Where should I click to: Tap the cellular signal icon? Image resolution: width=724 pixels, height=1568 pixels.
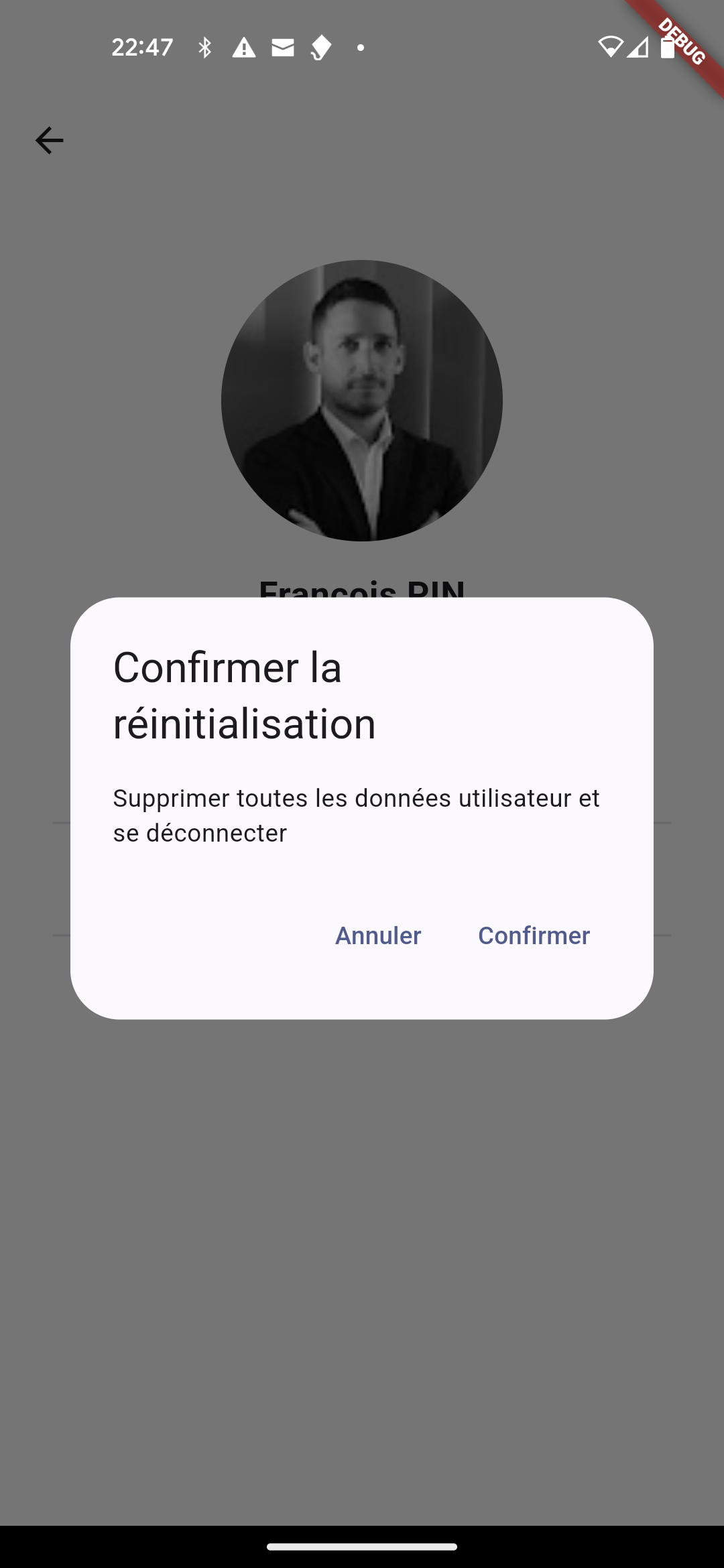637,48
